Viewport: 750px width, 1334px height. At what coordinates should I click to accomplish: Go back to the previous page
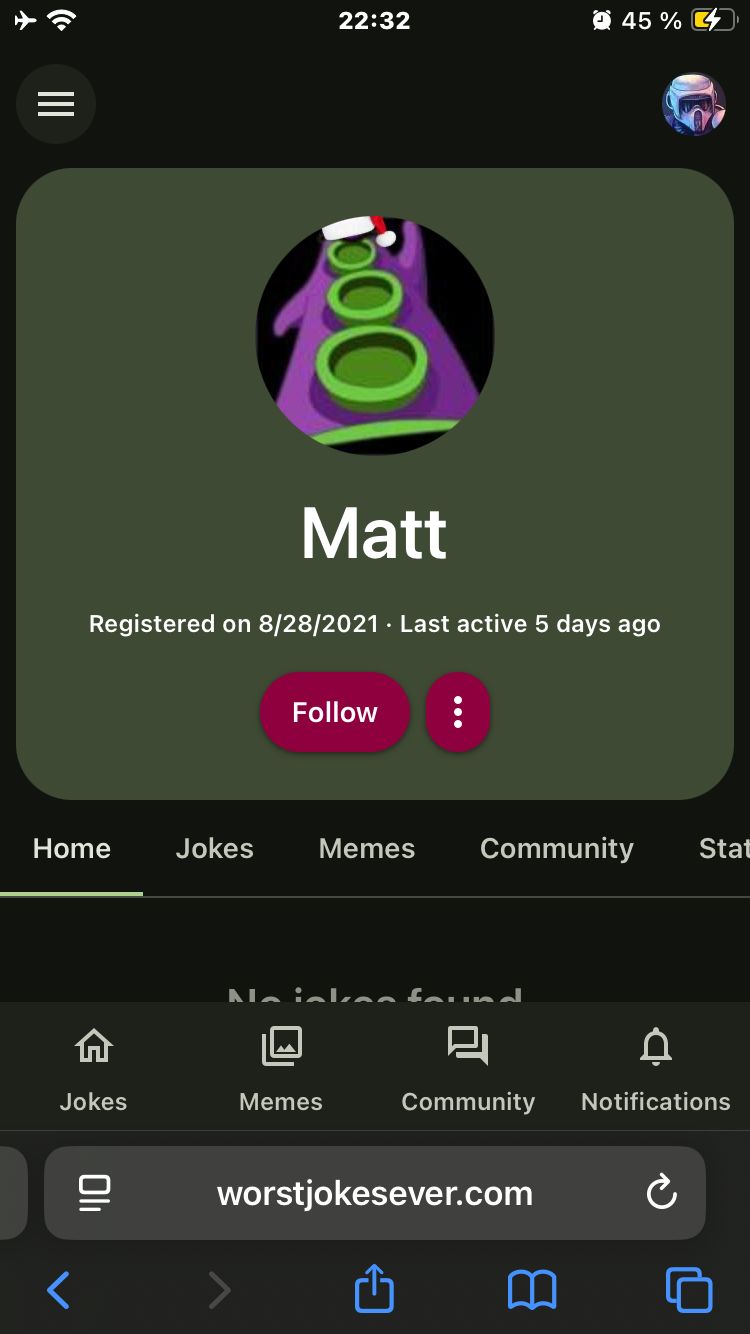(x=58, y=1291)
